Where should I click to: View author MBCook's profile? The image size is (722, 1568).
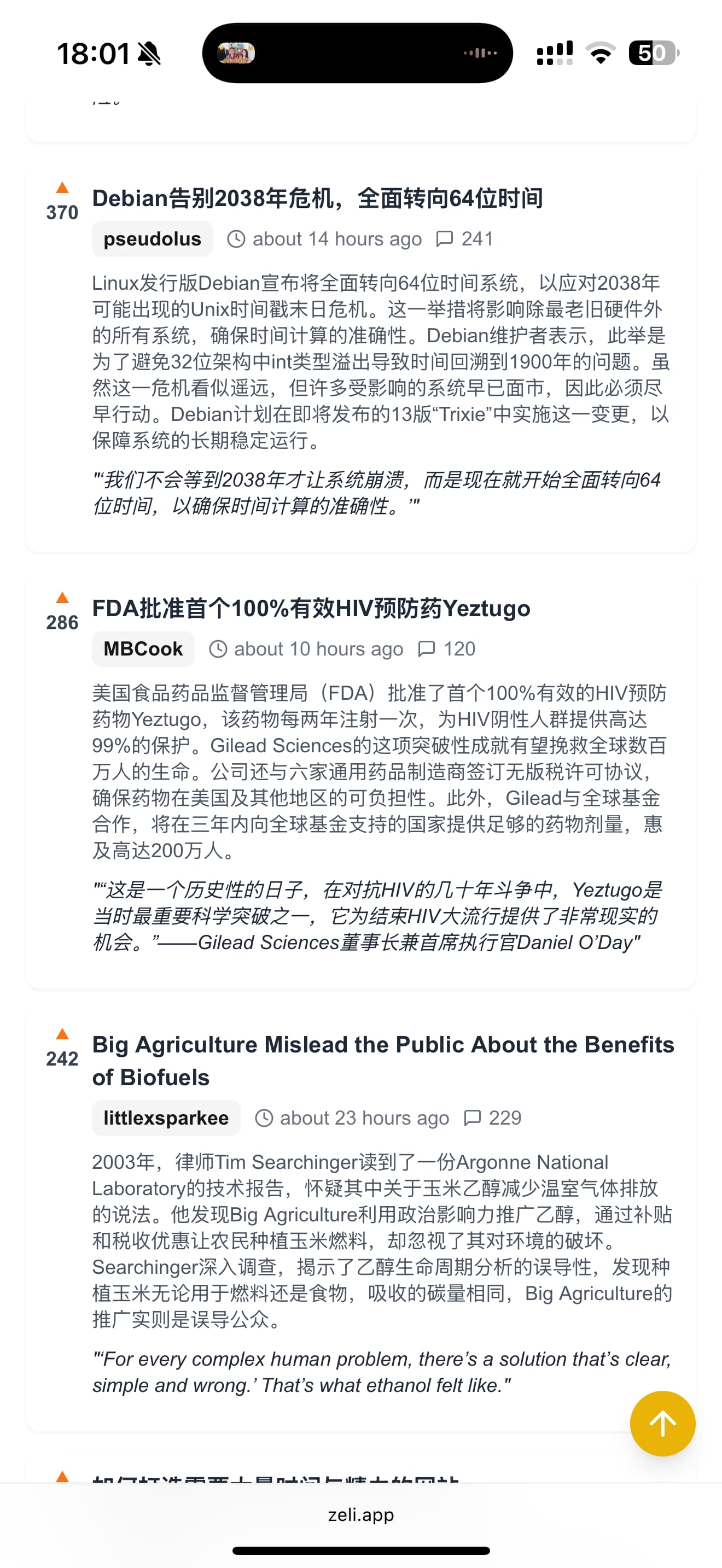(143, 649)
